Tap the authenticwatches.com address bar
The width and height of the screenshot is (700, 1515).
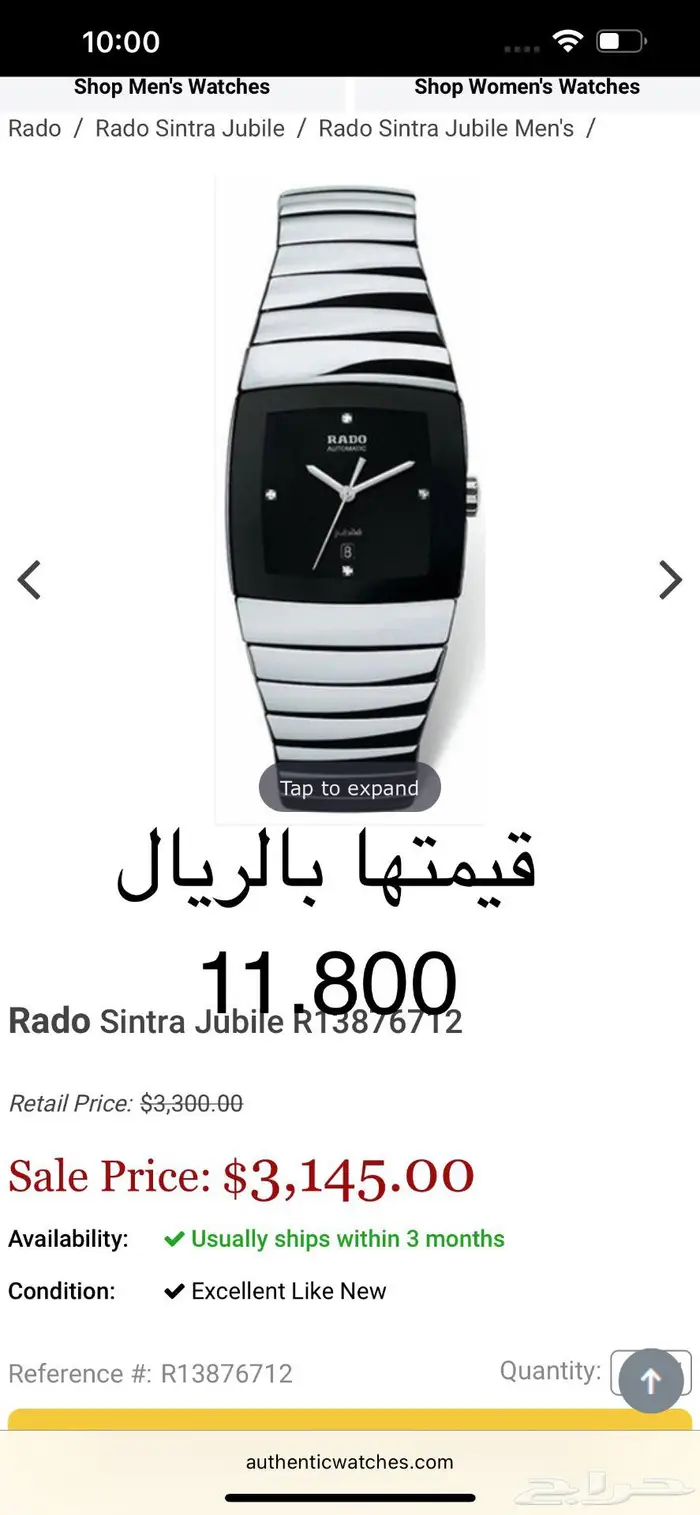coord(349,1461)
